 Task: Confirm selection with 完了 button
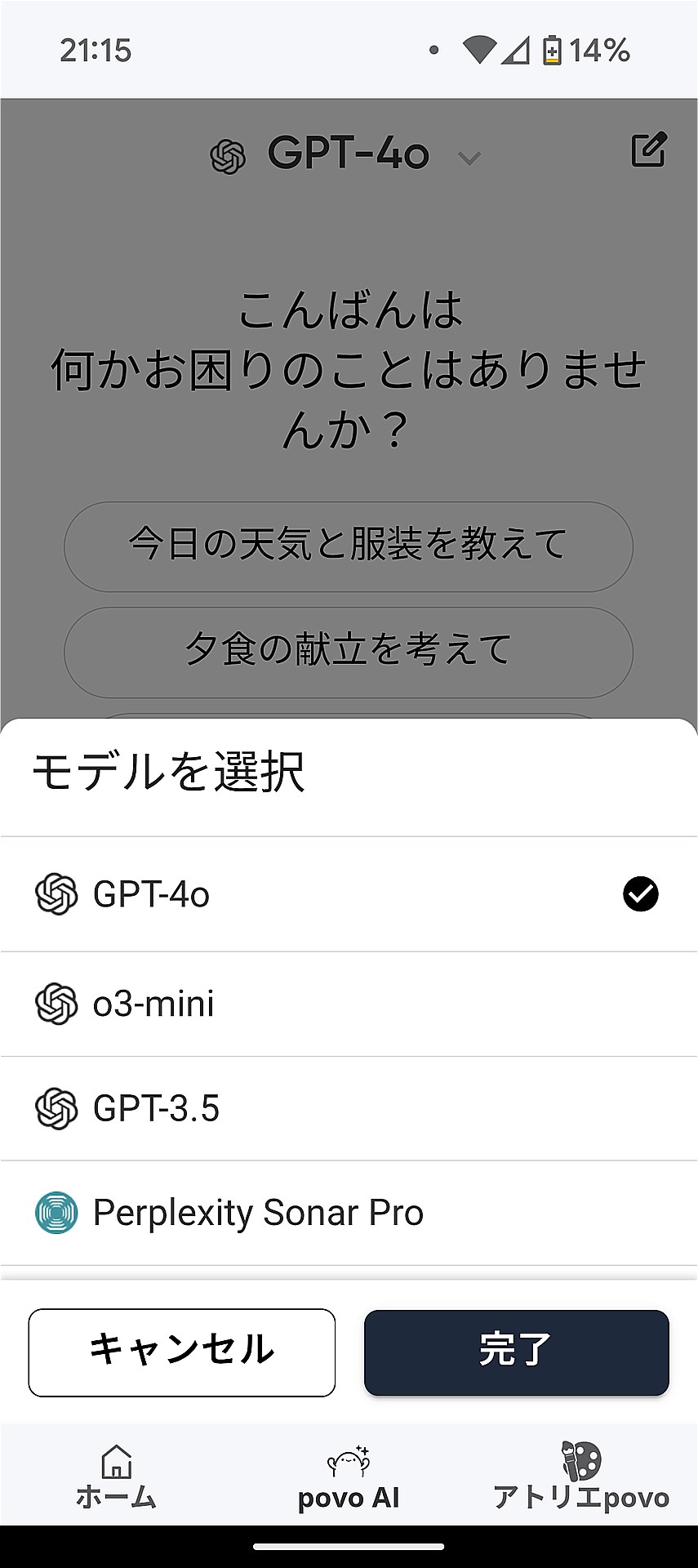516,1352
